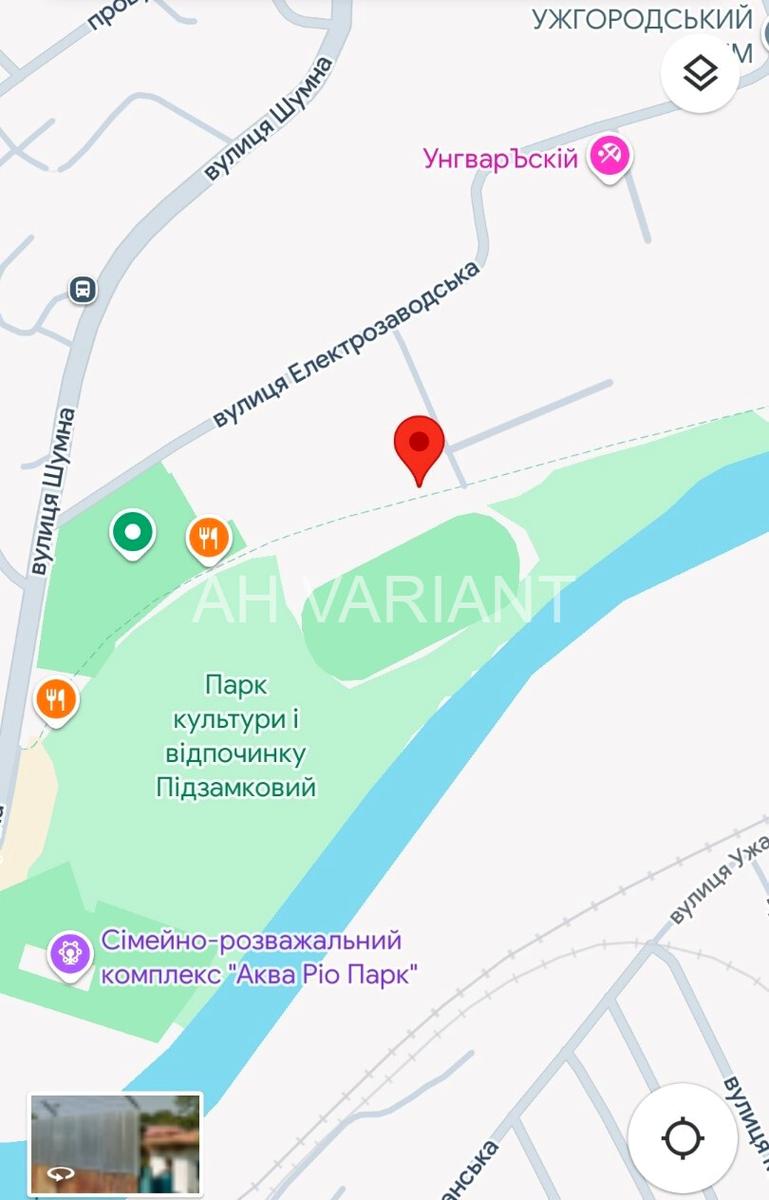Tap the red dropped pin marker
The image size is (769, 1200).
(420, 446)
